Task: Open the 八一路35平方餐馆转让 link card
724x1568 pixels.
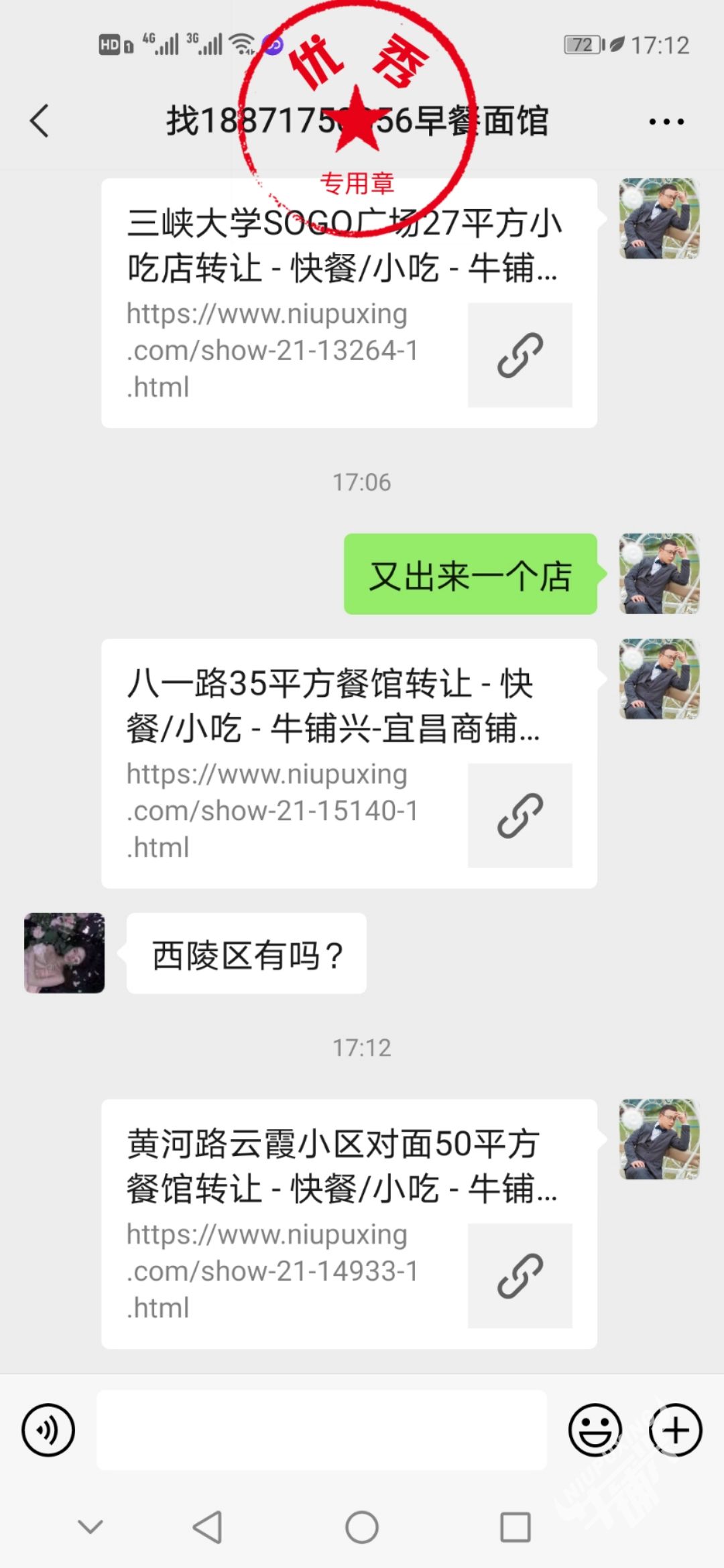Action: click(x=349, y=763)
